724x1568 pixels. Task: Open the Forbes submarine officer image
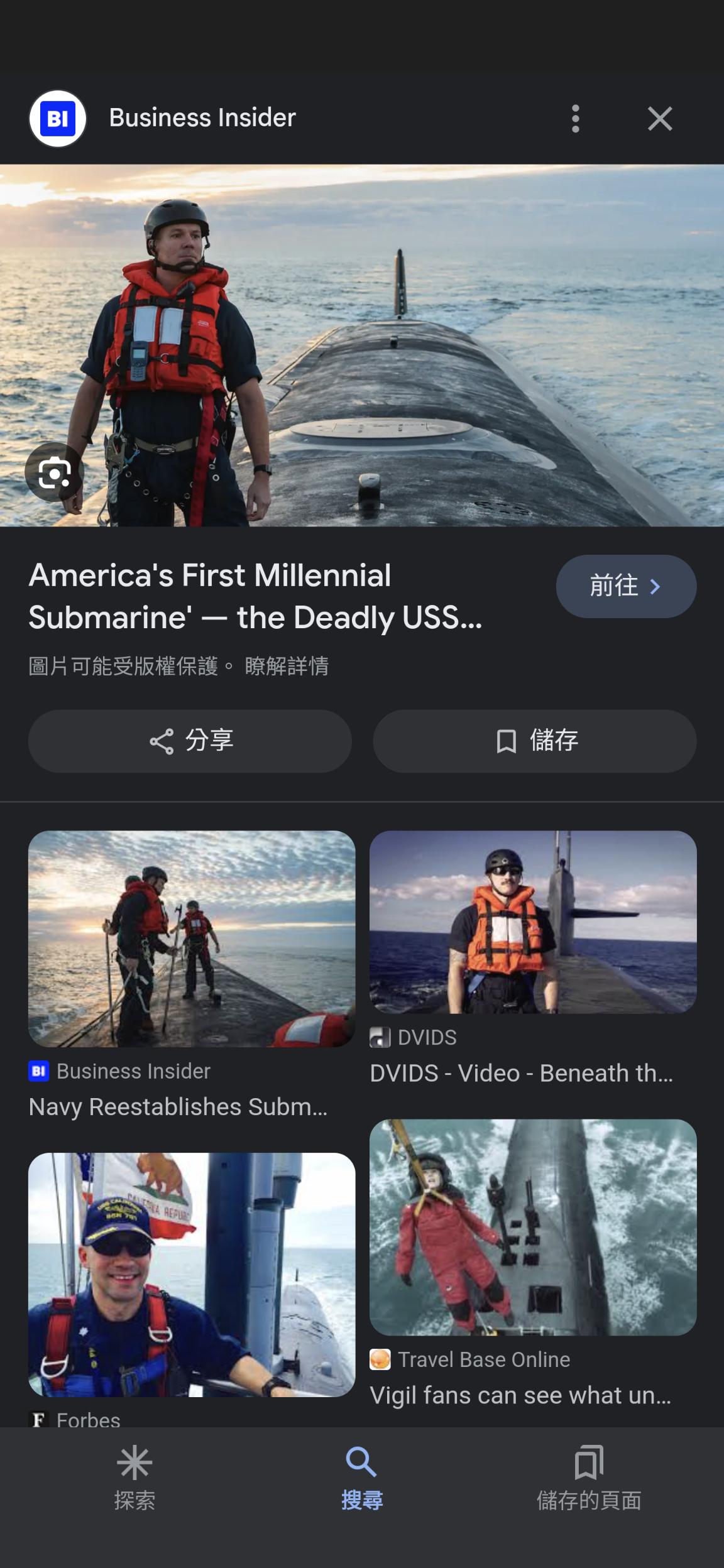tap(192, 1274)
